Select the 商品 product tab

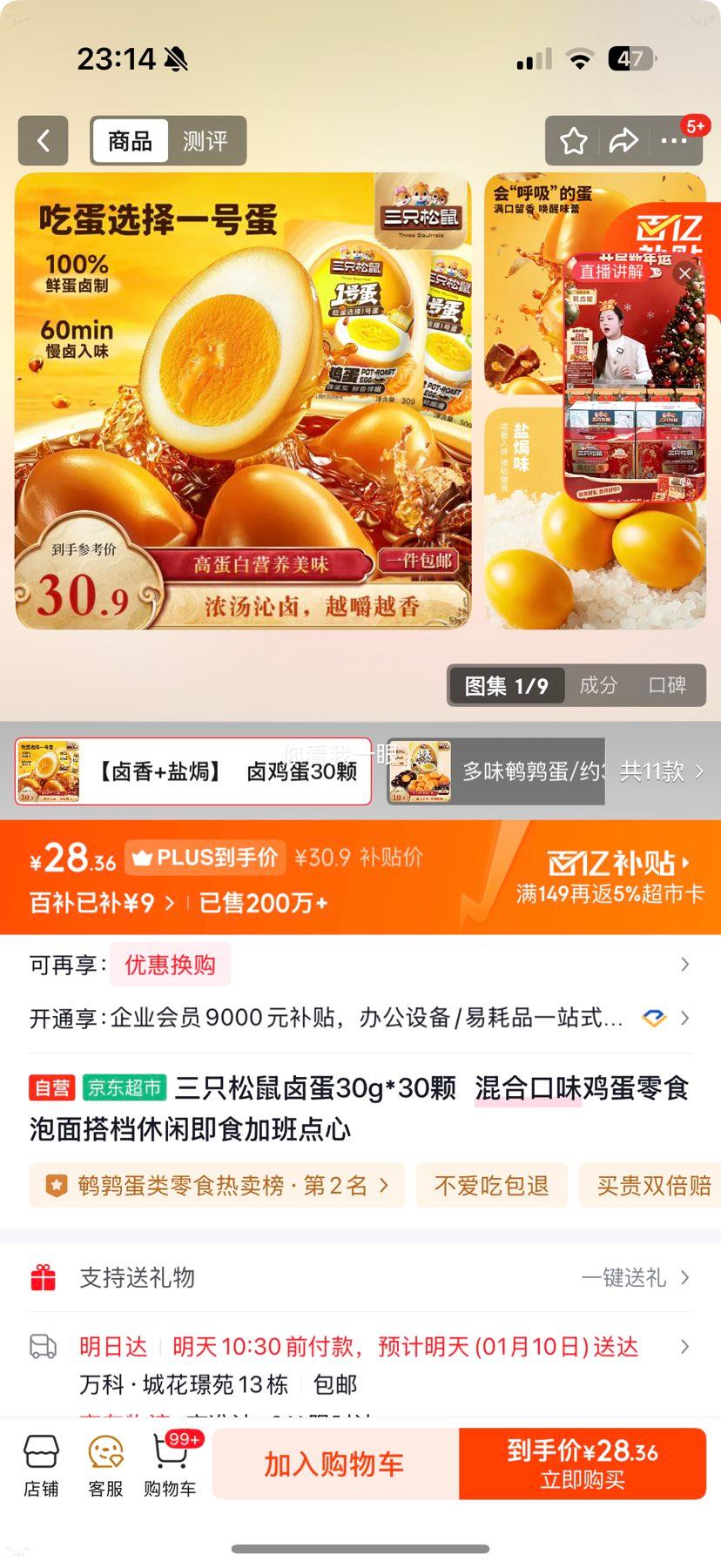point(131,140)
